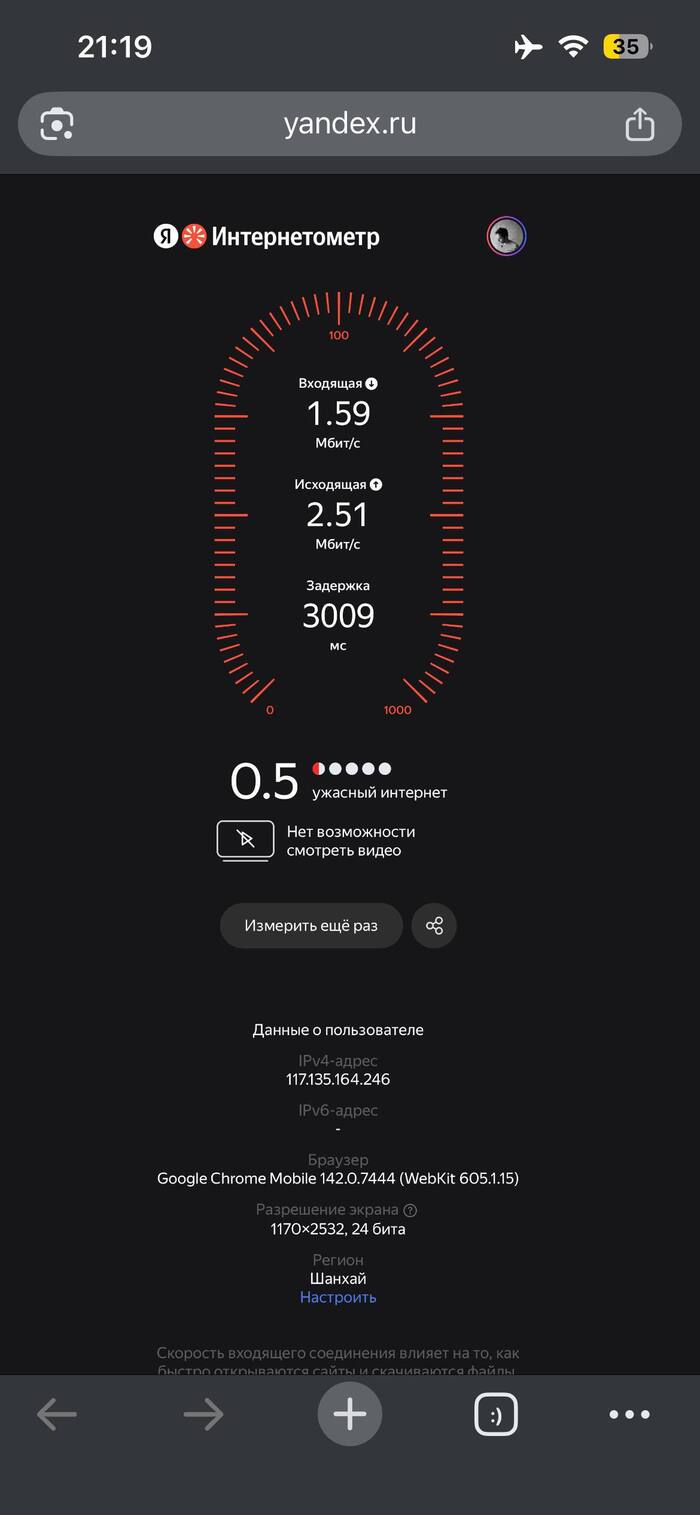Screen dimensions: 700x1515
Task: Open the tab switcher
Action: [x=495, y=1414]
